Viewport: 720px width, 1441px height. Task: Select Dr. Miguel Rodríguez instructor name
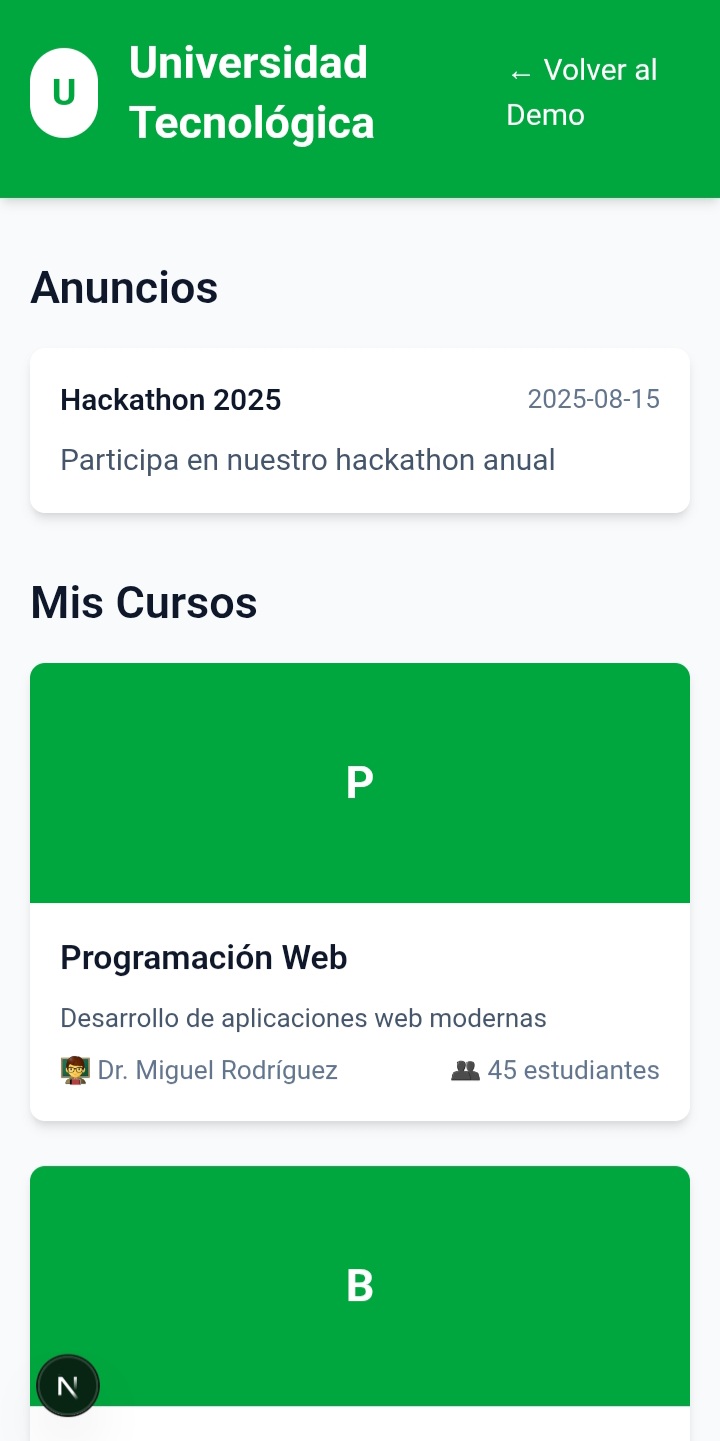pyautogui.click(x=218, y=1069)
